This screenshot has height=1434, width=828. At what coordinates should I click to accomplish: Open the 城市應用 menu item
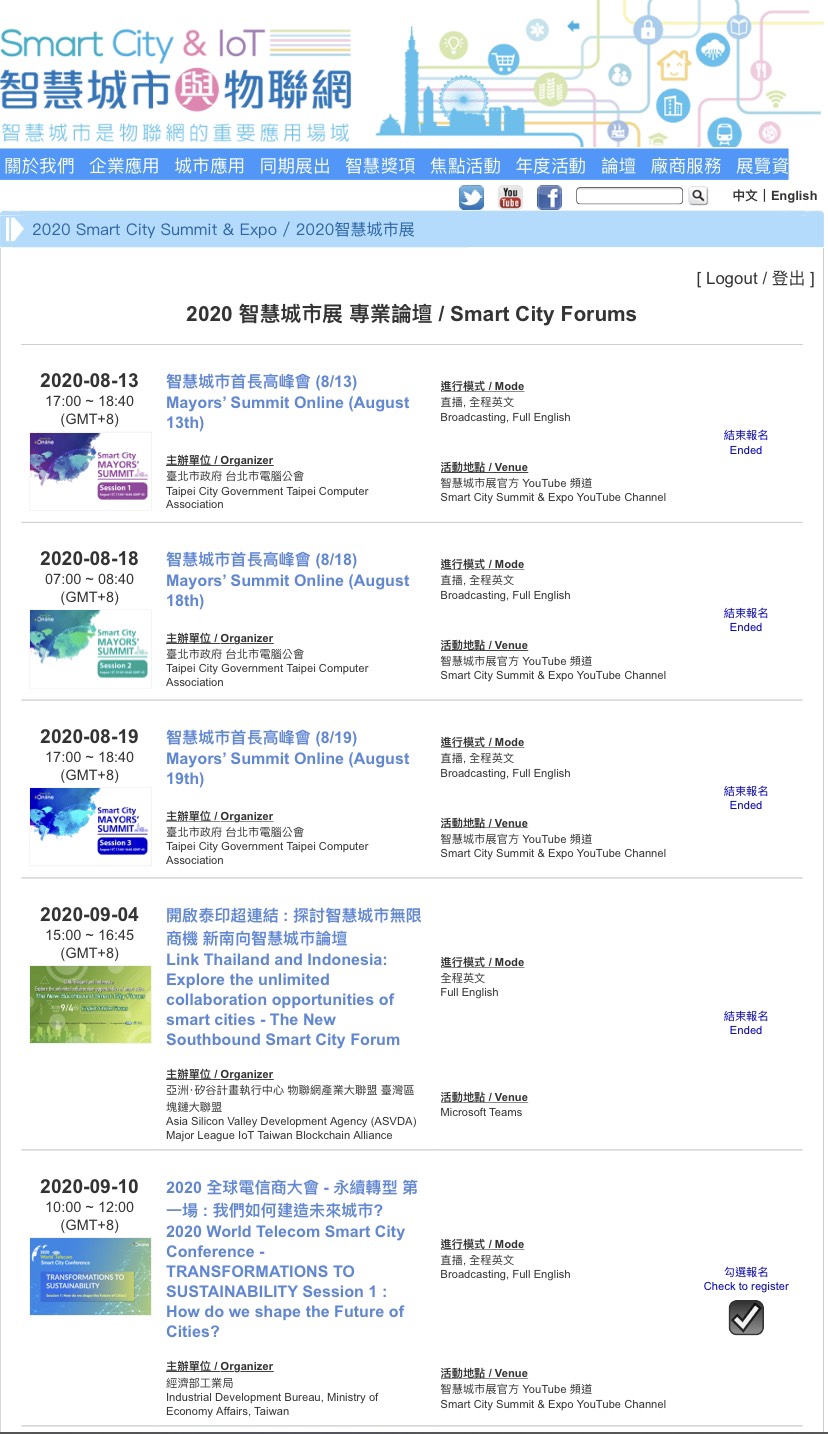210,166
